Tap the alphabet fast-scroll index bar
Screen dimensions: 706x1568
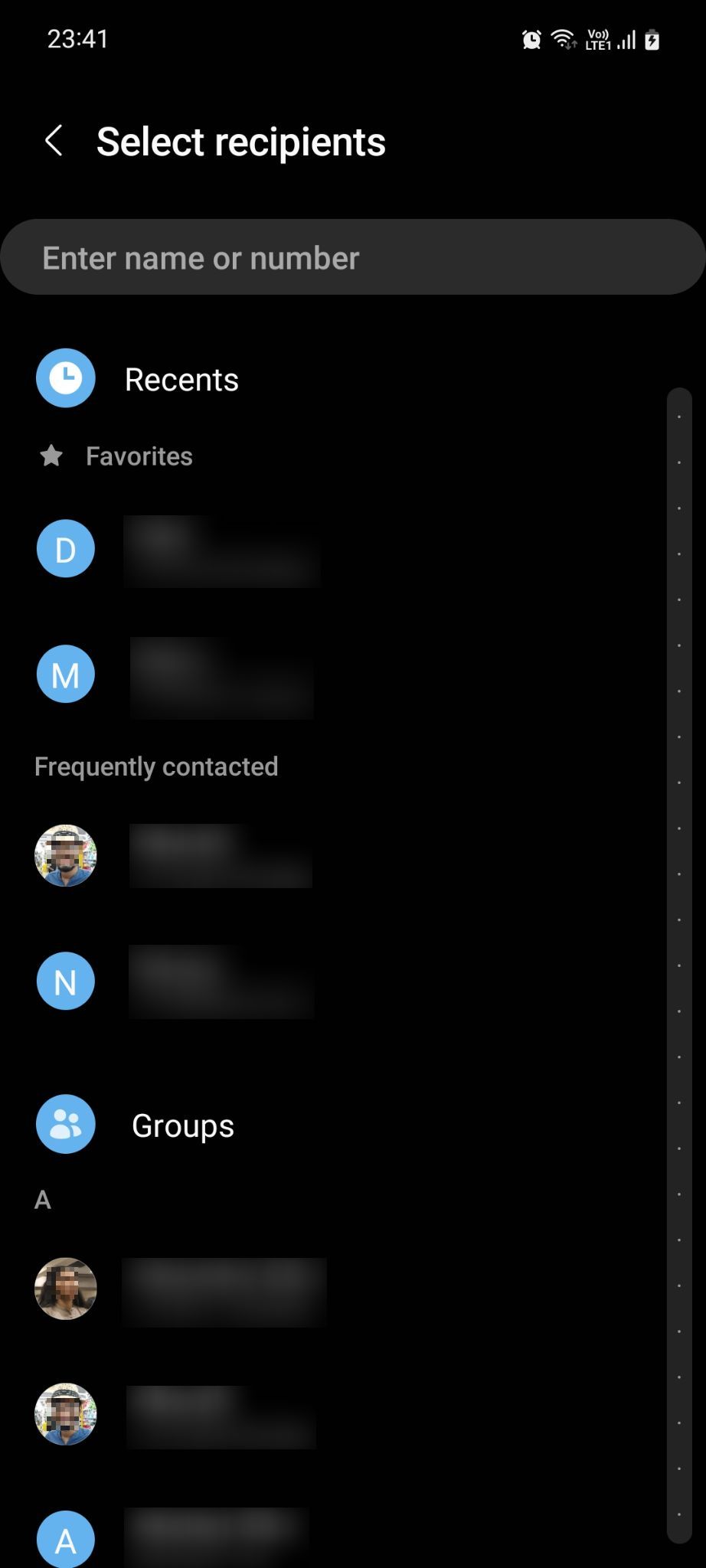[x=679, y=965]
